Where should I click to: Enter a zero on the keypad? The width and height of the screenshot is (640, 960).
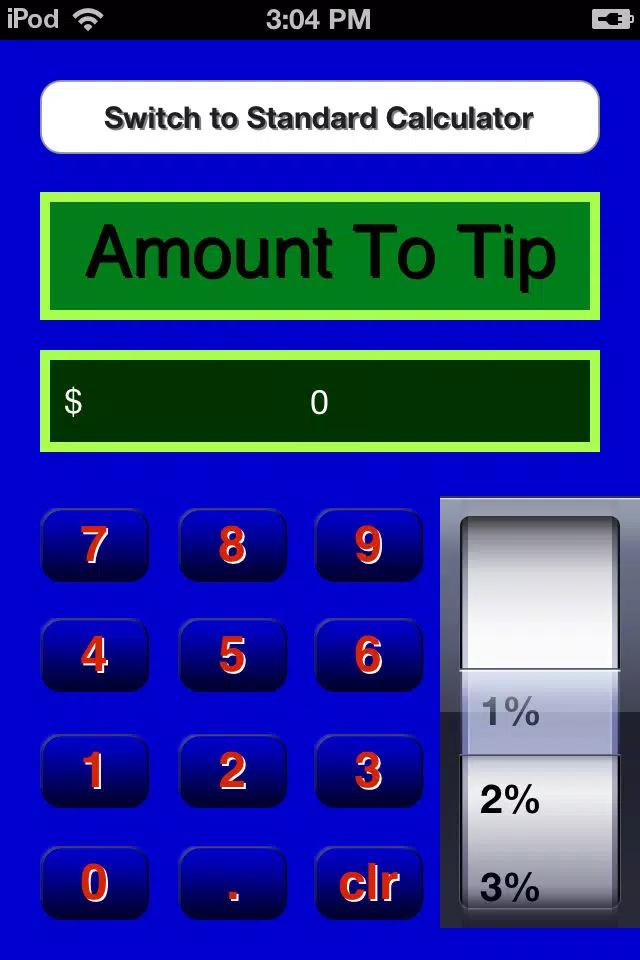[95, 883]
